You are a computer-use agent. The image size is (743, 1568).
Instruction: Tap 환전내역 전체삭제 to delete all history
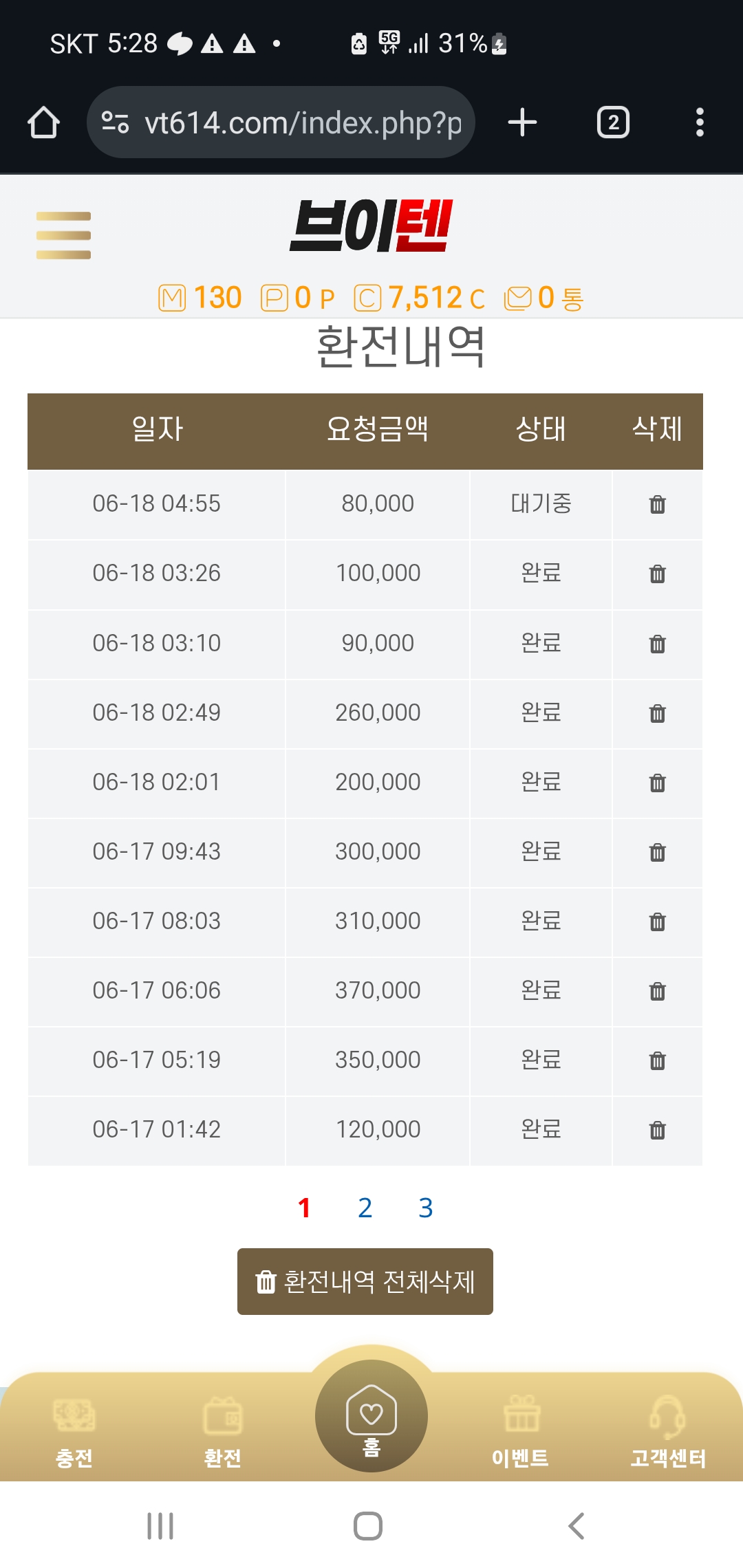[x=365, y=1282]
